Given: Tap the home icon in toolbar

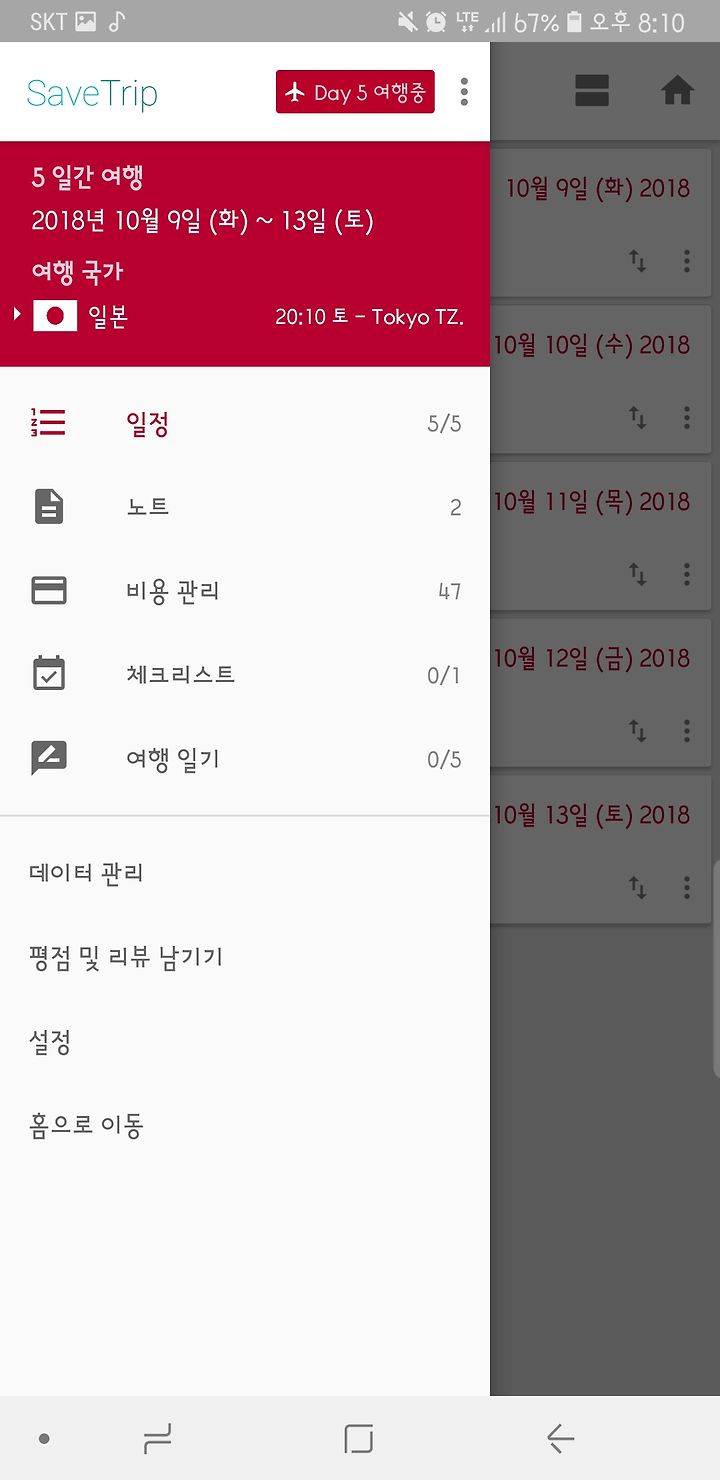Looking at the screenshot, I should tap(677, 91).
